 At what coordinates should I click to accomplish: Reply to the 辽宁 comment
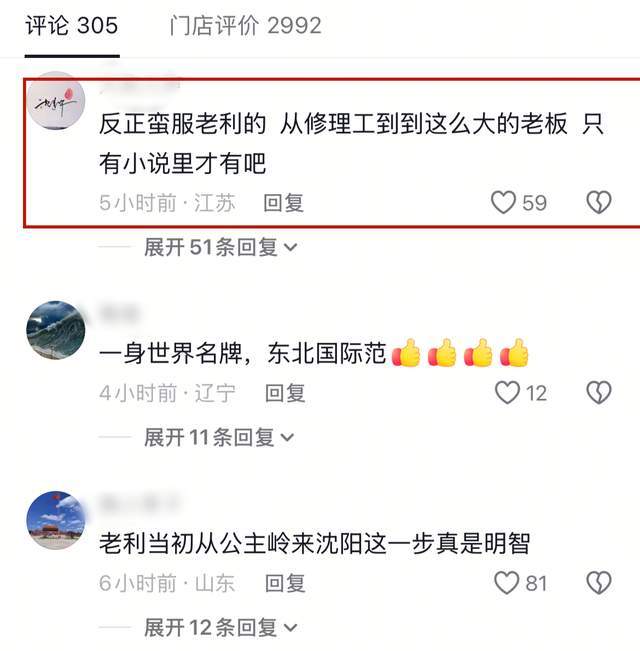point(284,393)
